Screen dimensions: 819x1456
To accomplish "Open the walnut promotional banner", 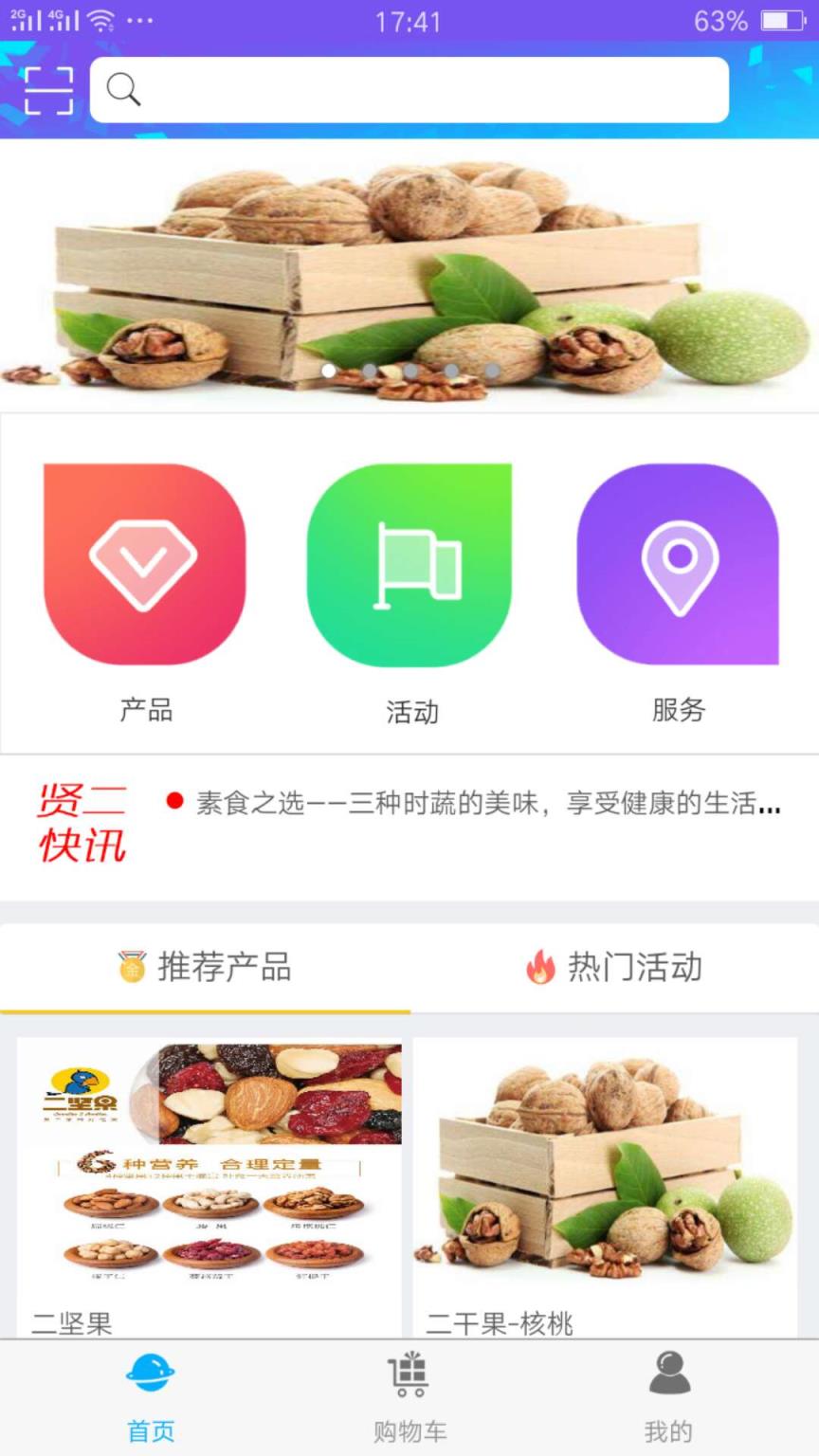I will click(409, 275).
